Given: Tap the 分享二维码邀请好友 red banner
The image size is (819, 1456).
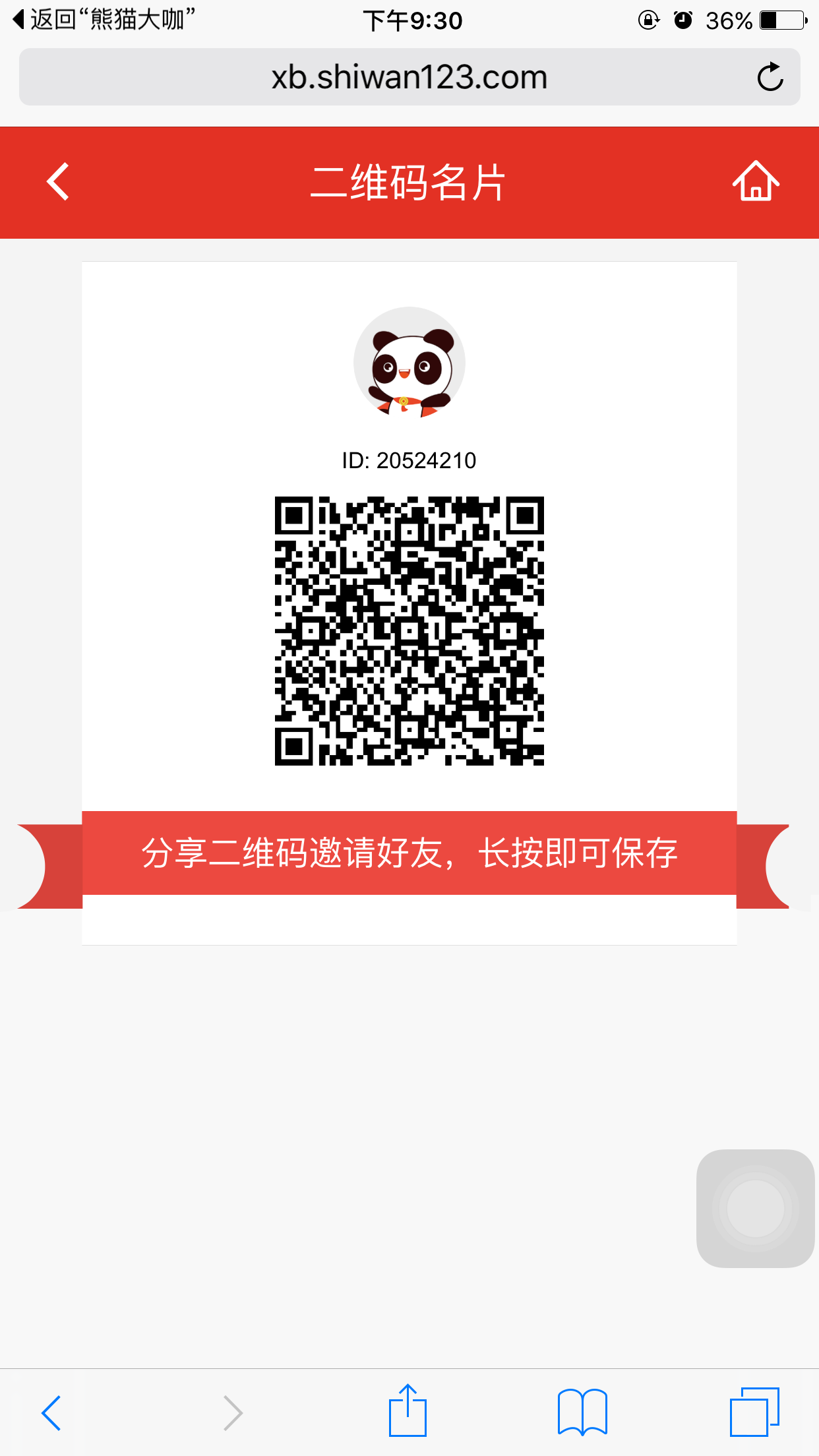Looking at the screenshot, I should click(x=409, y=854).
